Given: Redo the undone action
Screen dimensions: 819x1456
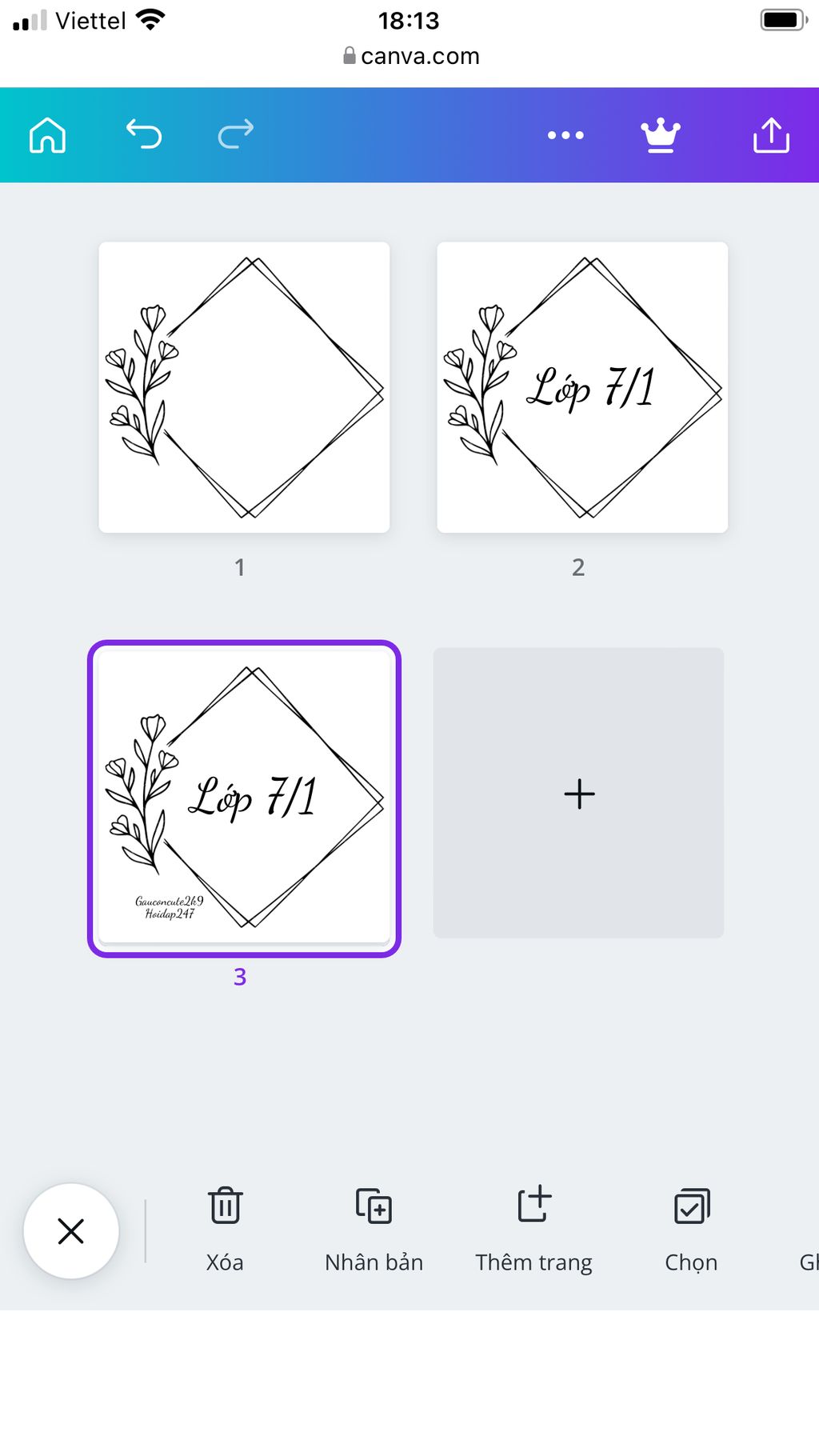Looking at the screenshot, I should click(x=236, y=134).
